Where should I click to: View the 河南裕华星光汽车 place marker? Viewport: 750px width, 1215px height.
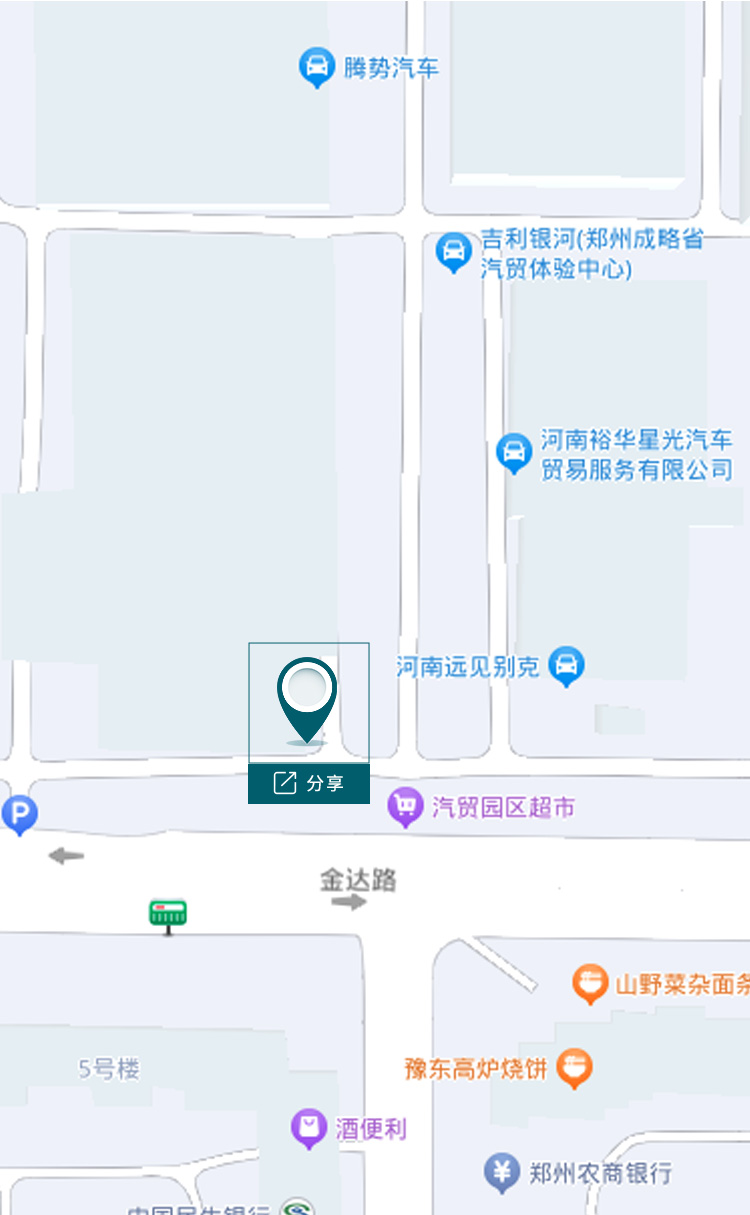pyautogui.click(x=514, y=453)
